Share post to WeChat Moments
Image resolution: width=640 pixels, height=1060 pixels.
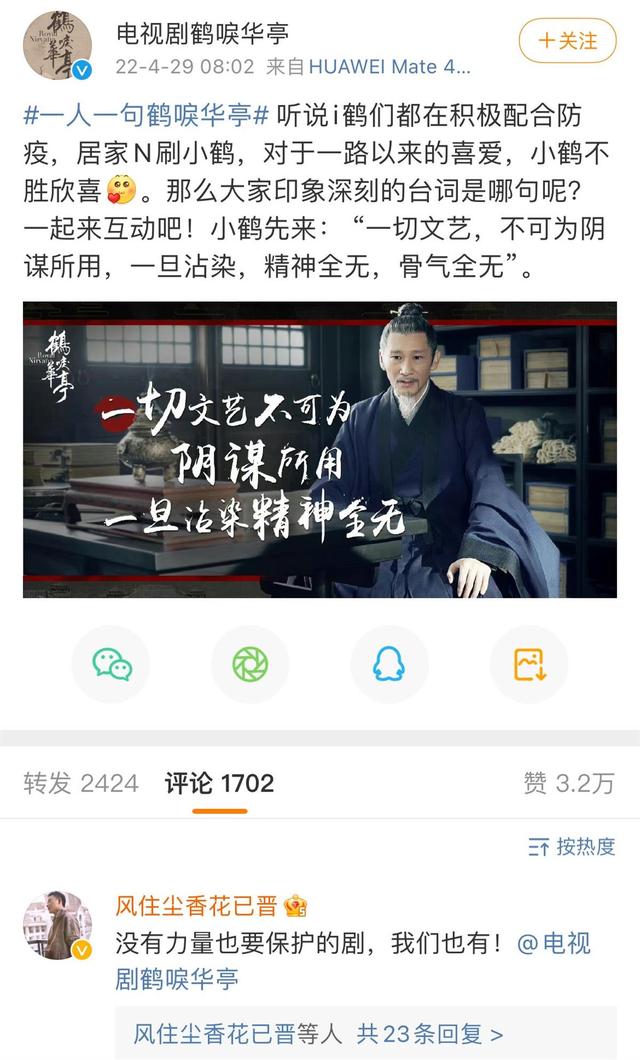click(250, 663)
